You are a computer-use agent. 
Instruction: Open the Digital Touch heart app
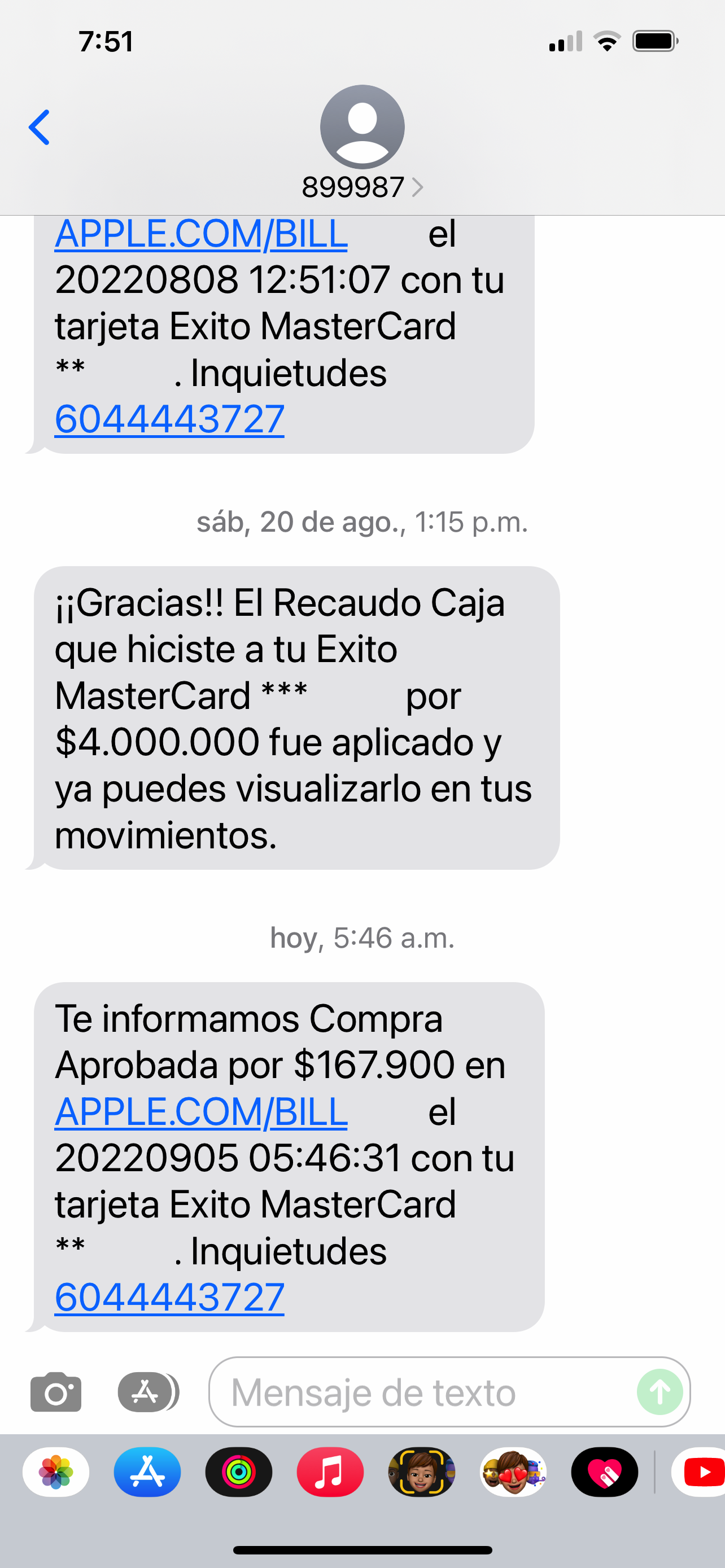coord(605,1473)
